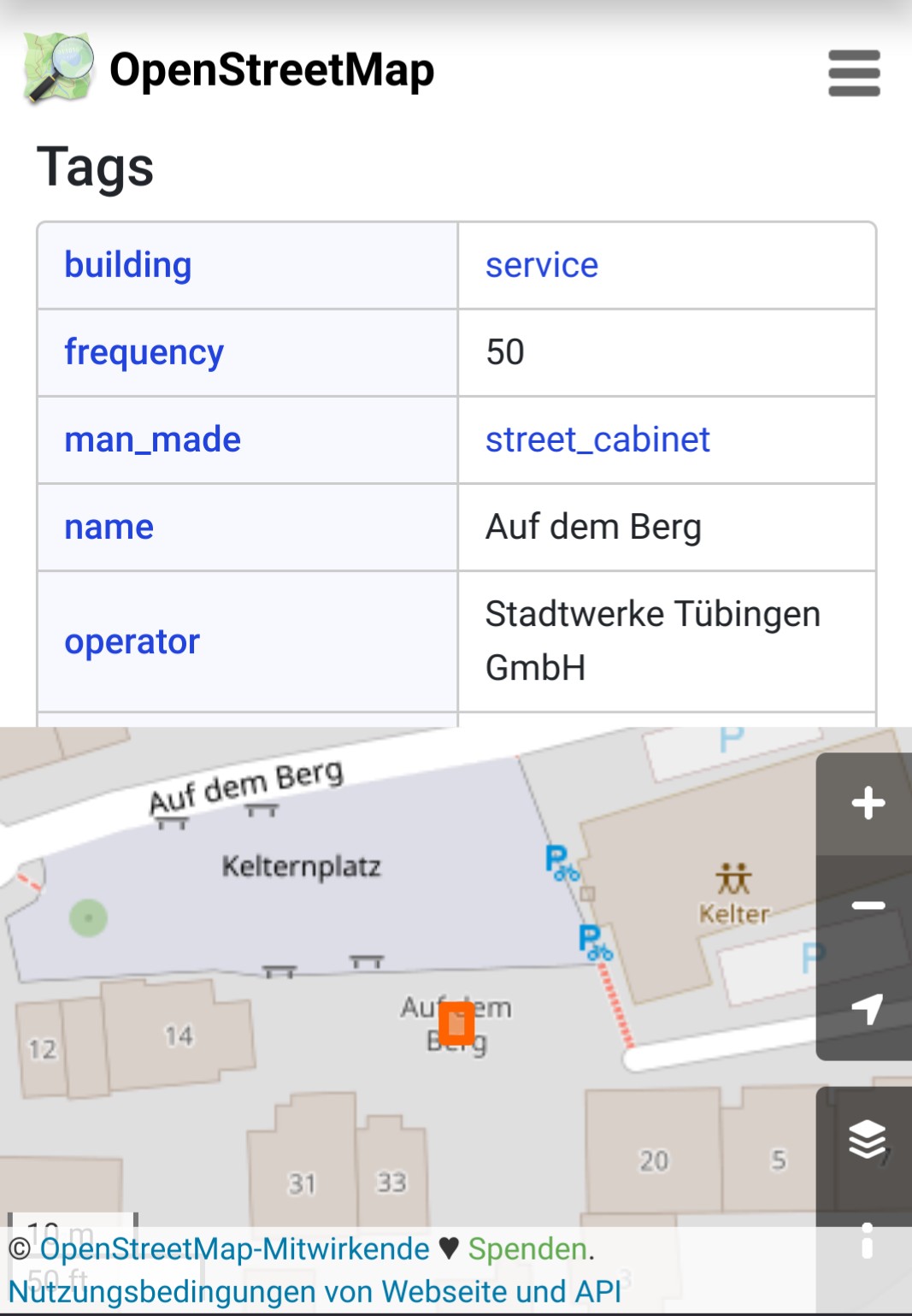Open the name key wiki page
This screenshot has width=912, height=1316.
click(109, 528)
